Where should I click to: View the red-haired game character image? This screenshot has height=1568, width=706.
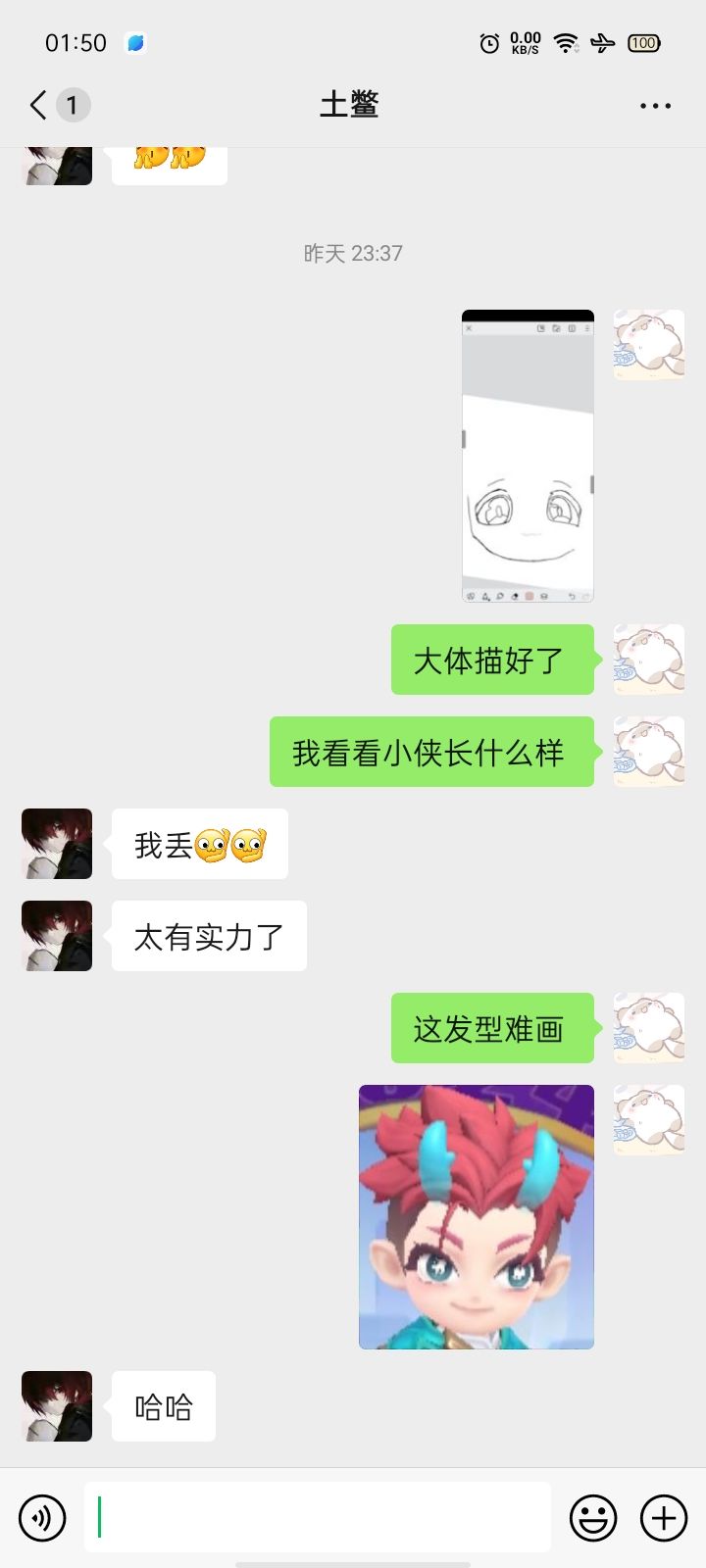point(476,1215)
